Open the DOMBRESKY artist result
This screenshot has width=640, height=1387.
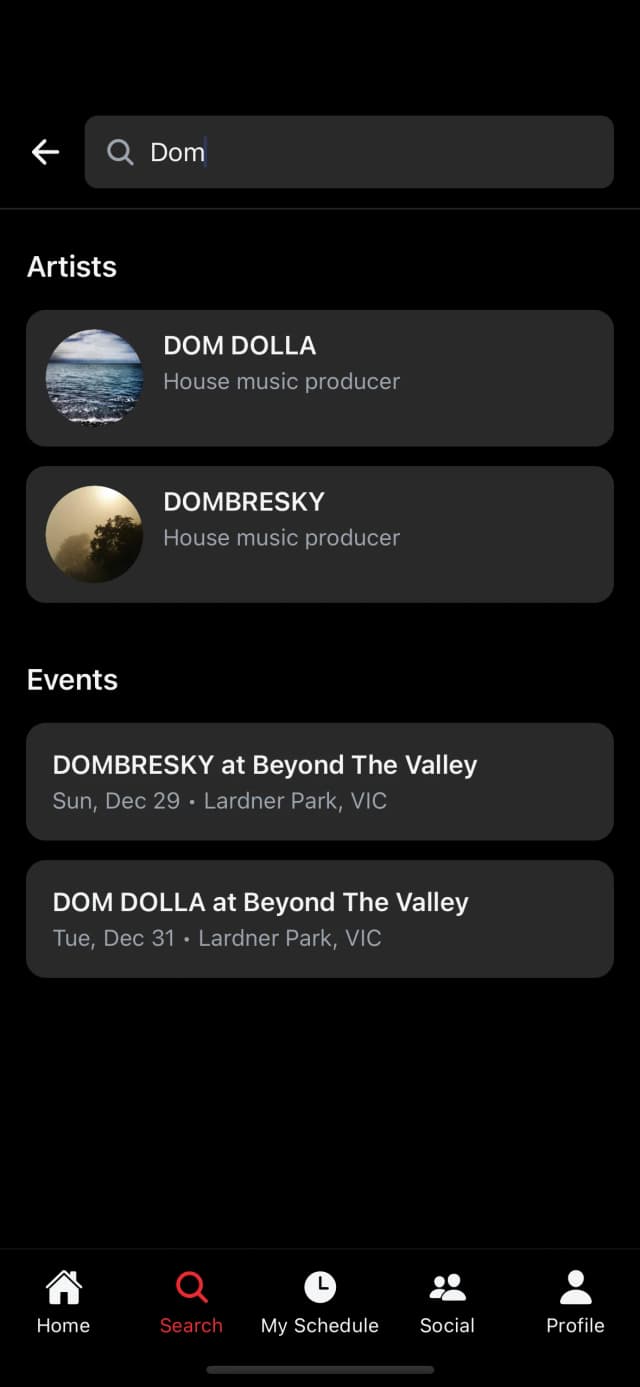[319, 534]
